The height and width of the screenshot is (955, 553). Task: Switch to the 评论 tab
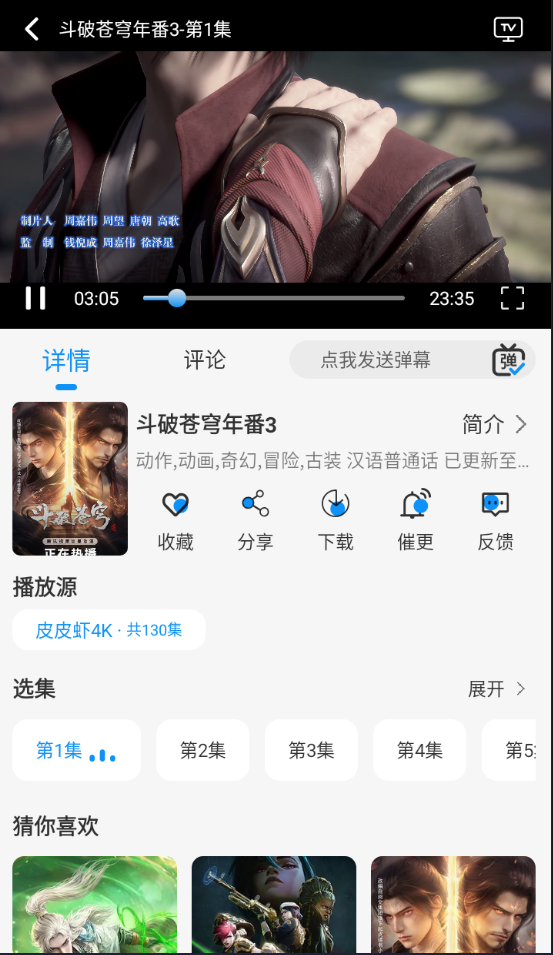[x=205, y=360]
